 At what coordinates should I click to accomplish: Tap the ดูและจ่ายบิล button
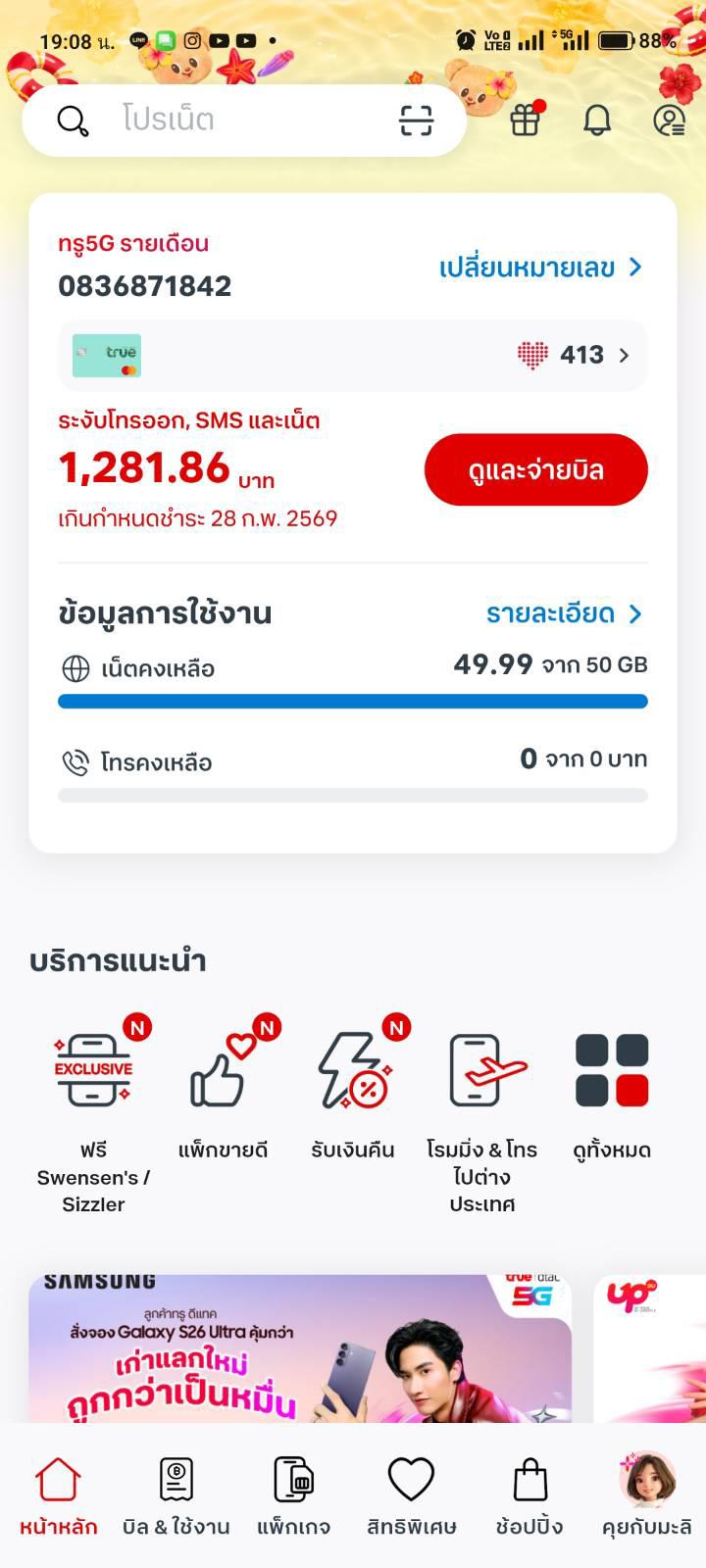pyautogui.click(x=535, y=470)
